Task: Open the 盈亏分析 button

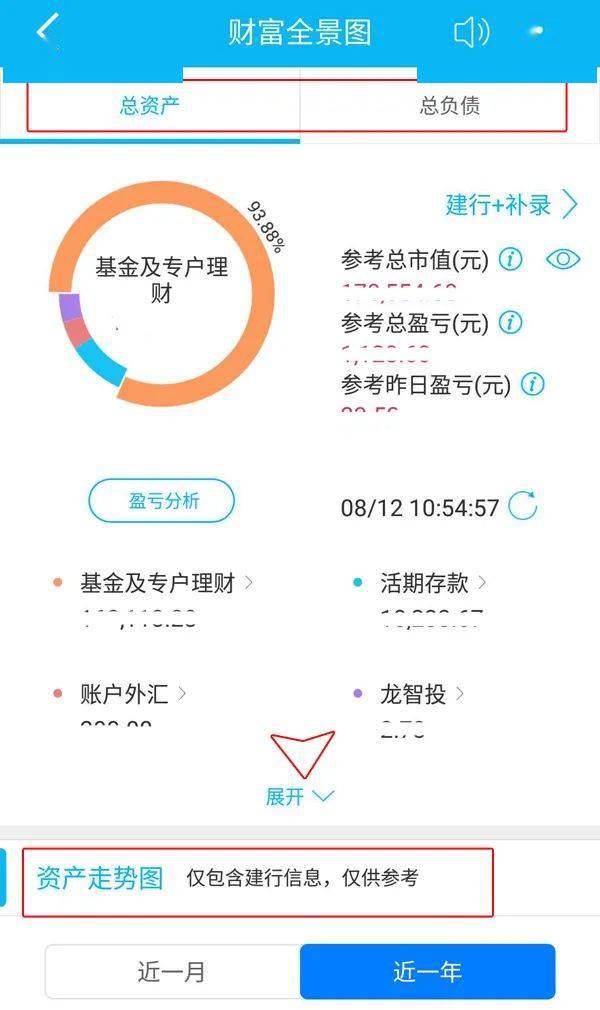Action: (161, 501)
